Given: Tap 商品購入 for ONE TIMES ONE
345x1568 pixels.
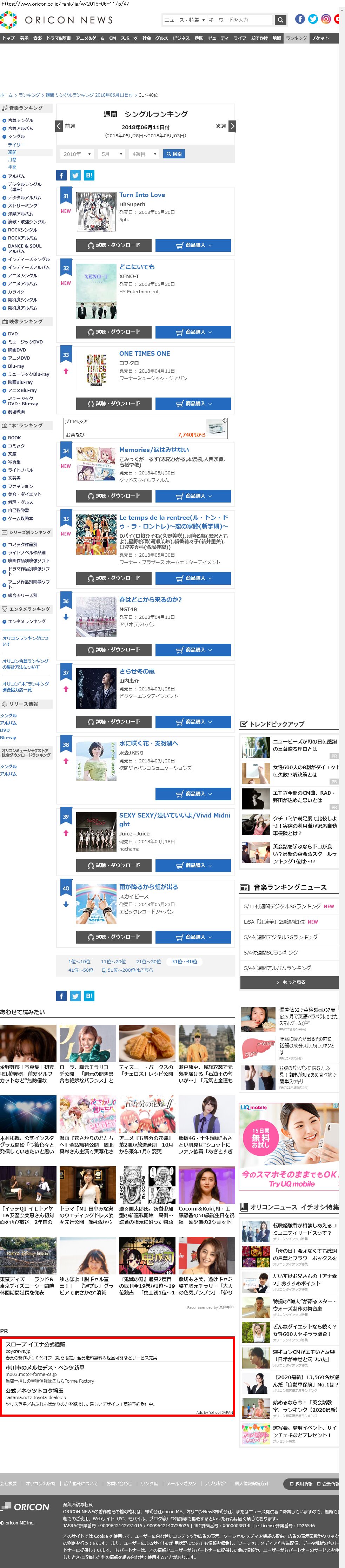Looking at the screenshot, I should 193,404.
